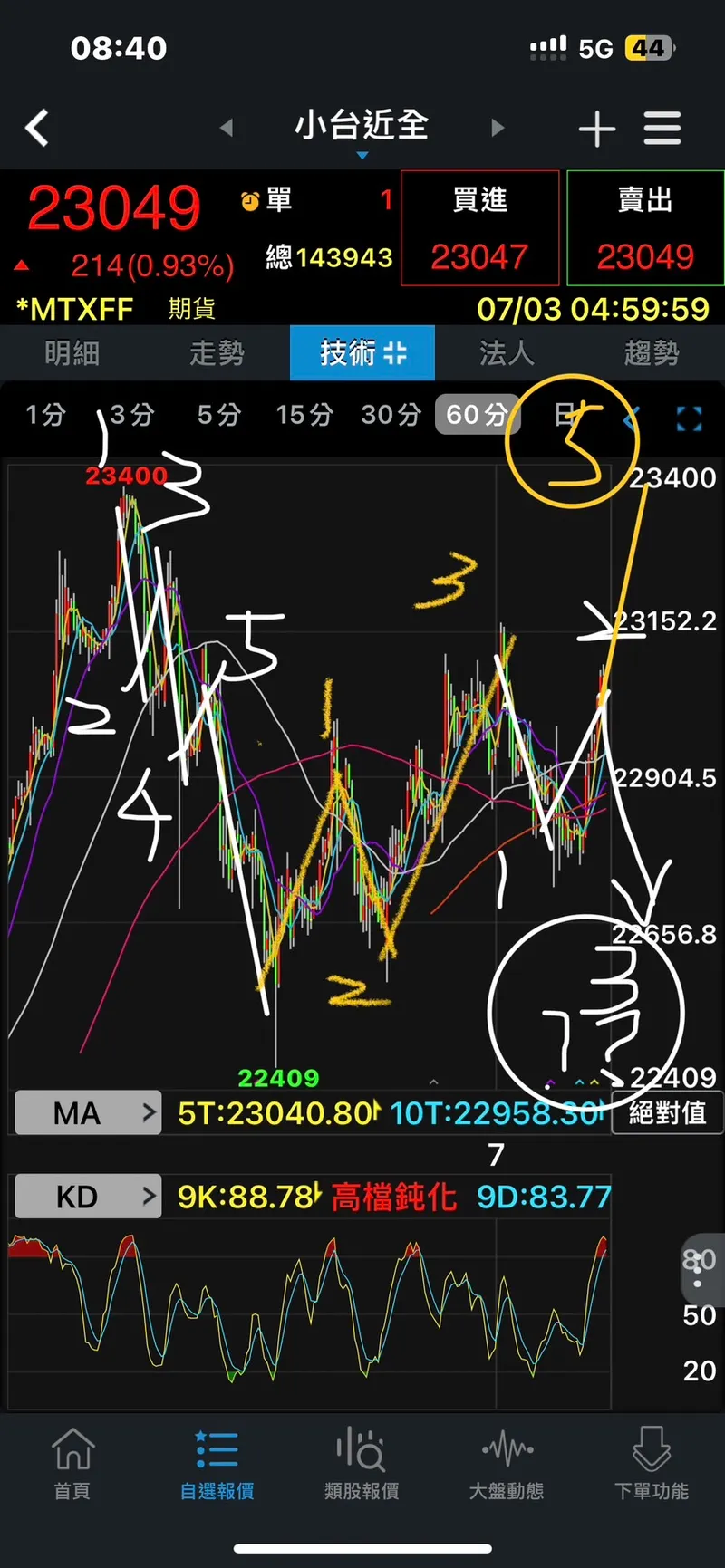Add this contract with the plus icon

596,129
